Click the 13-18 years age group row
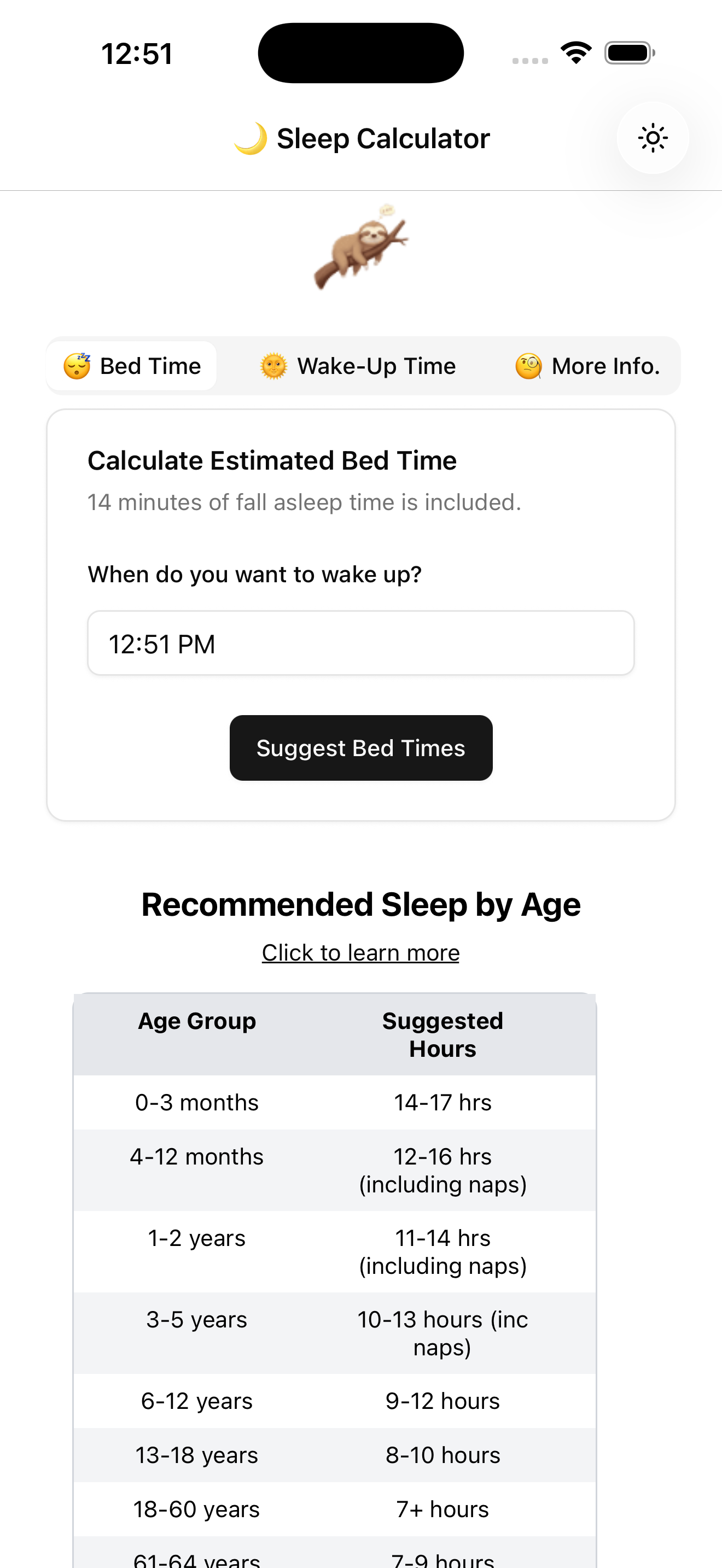This screenshot has width=722, height=1568. [335, 1455]
